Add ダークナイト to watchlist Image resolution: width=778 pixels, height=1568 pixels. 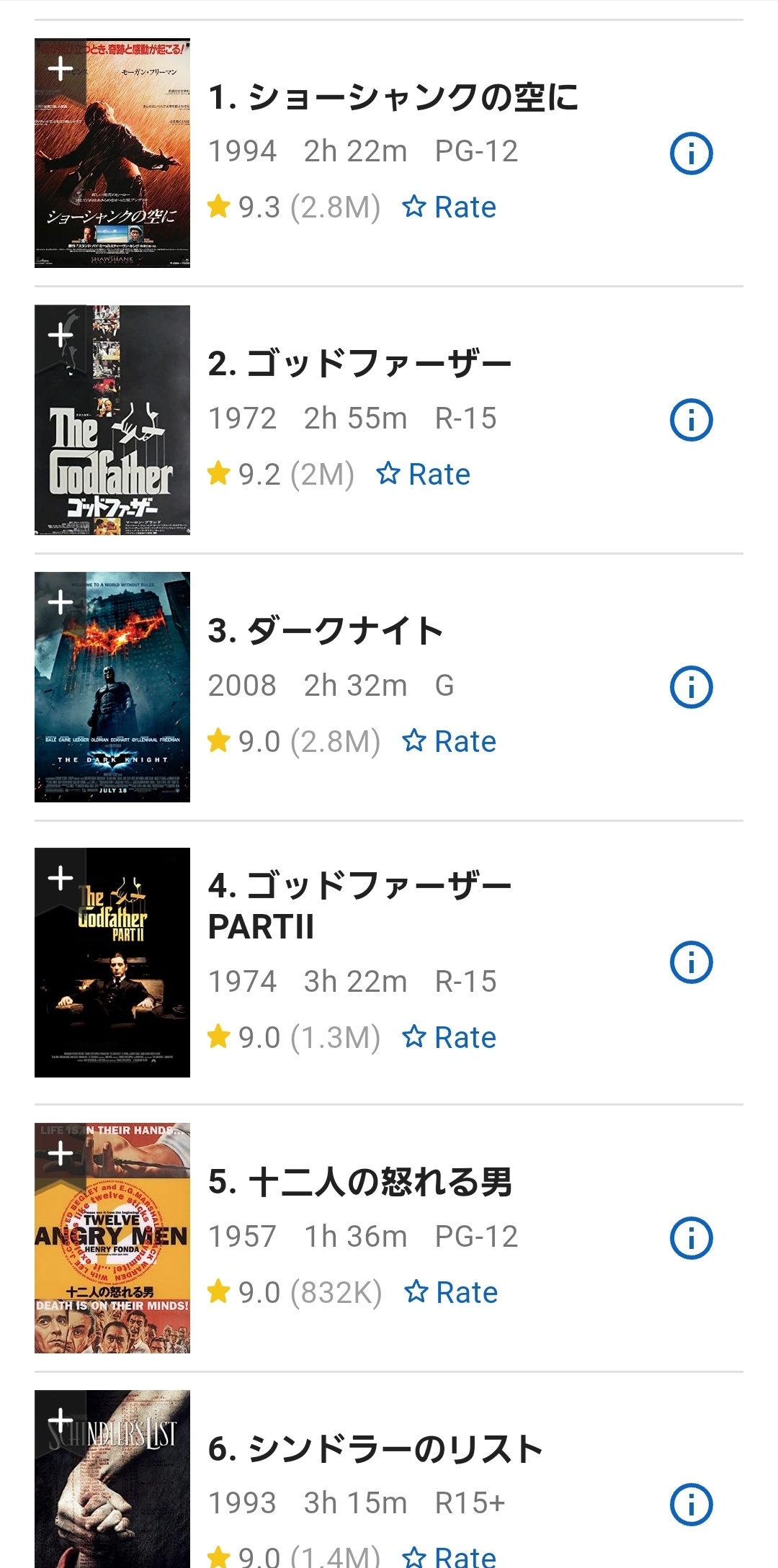(61, 603)
